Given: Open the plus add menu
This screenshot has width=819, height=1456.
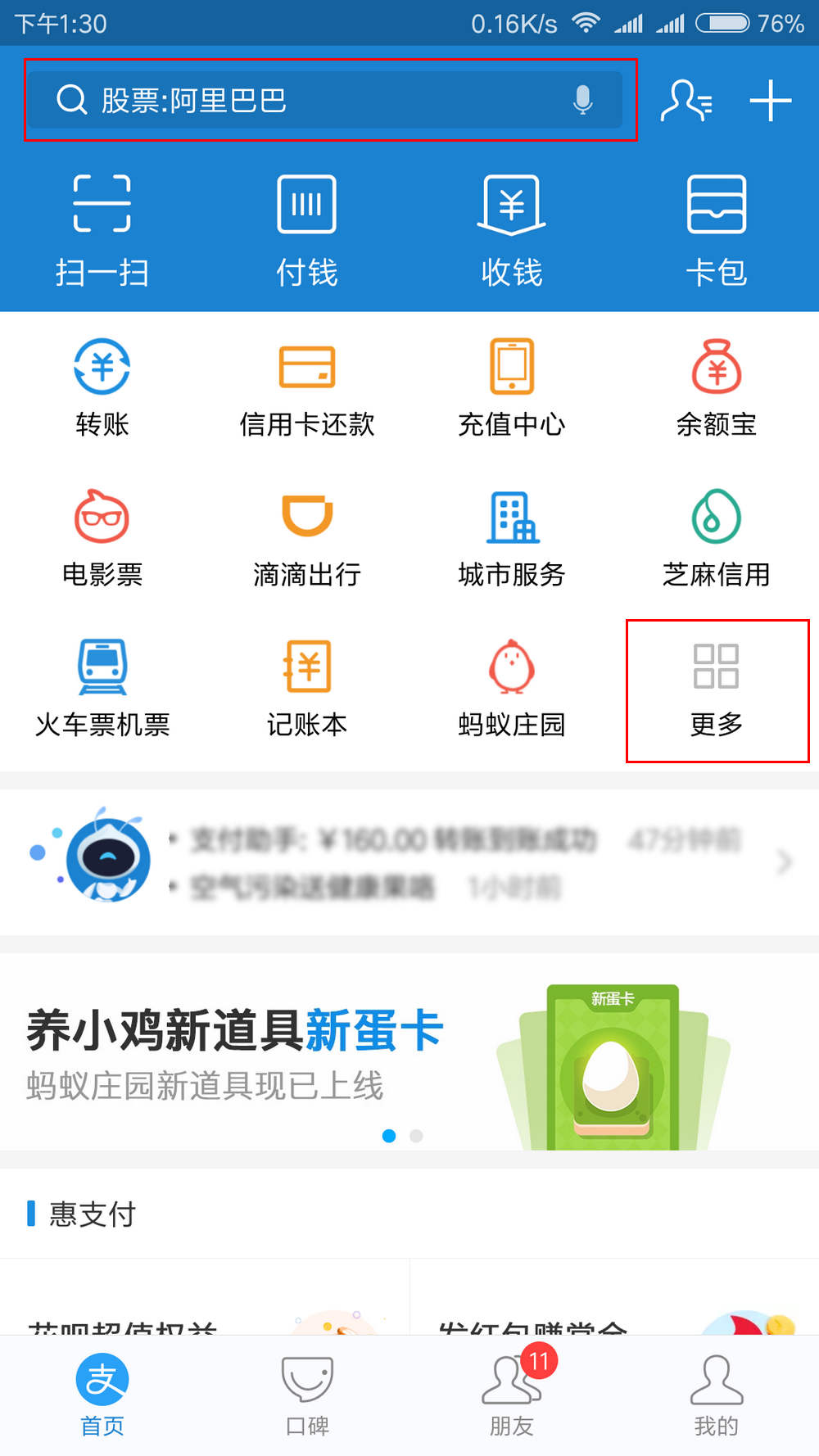Looking at the screenshot, I should pos(770,101).
